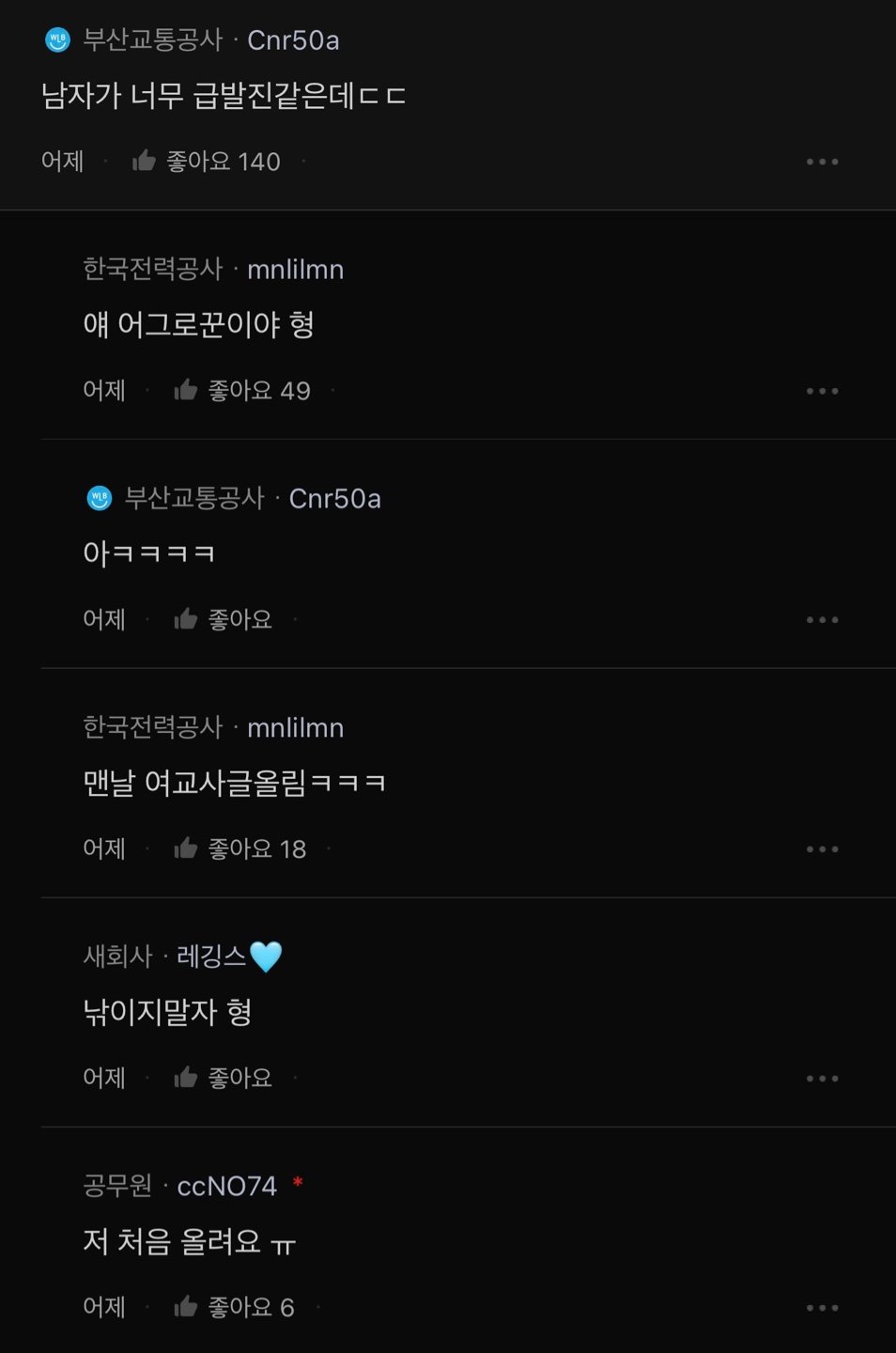Open more options for '아ㅋㅋㅋㅋ' reply
The image size is (896, 1353).
(822, 620)
